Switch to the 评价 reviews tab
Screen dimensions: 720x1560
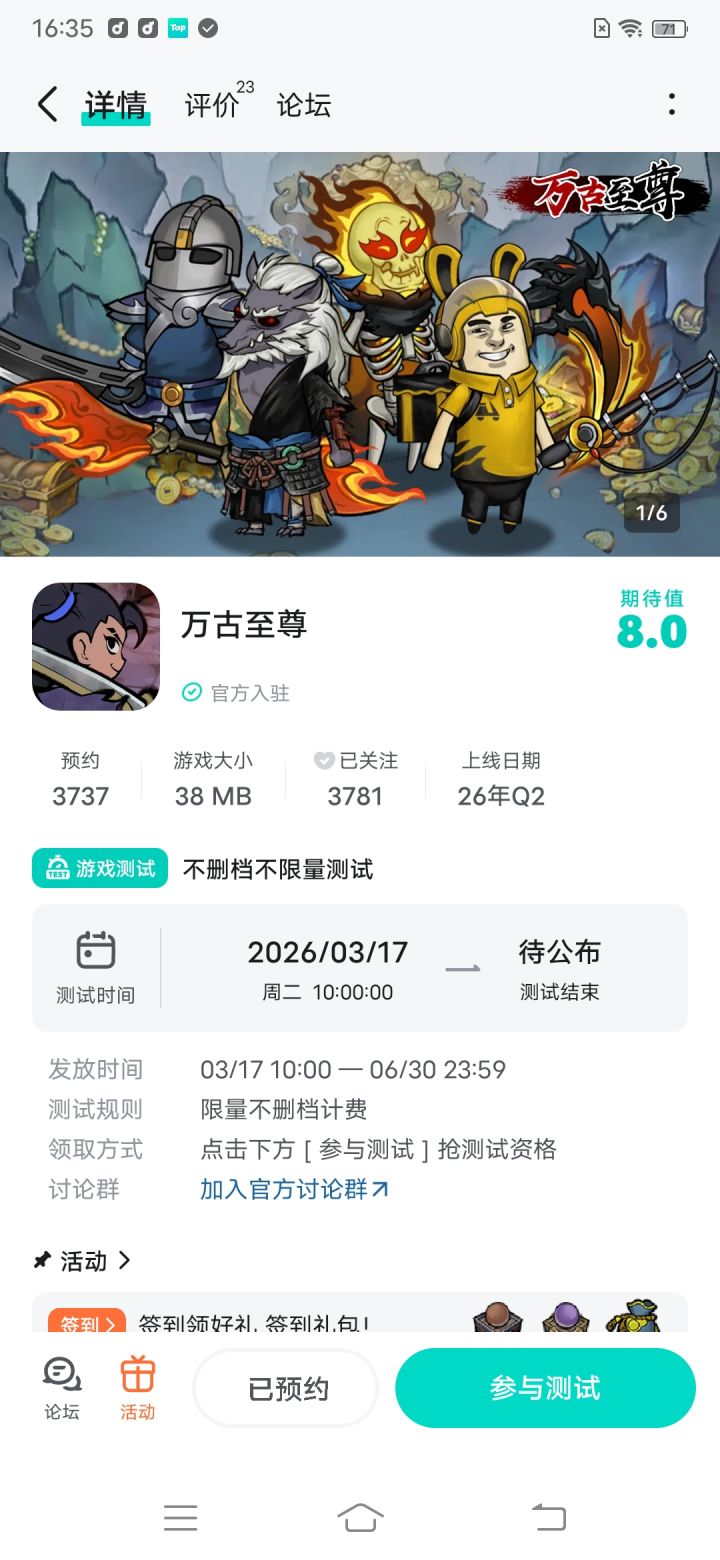click(x=209, y=105)
